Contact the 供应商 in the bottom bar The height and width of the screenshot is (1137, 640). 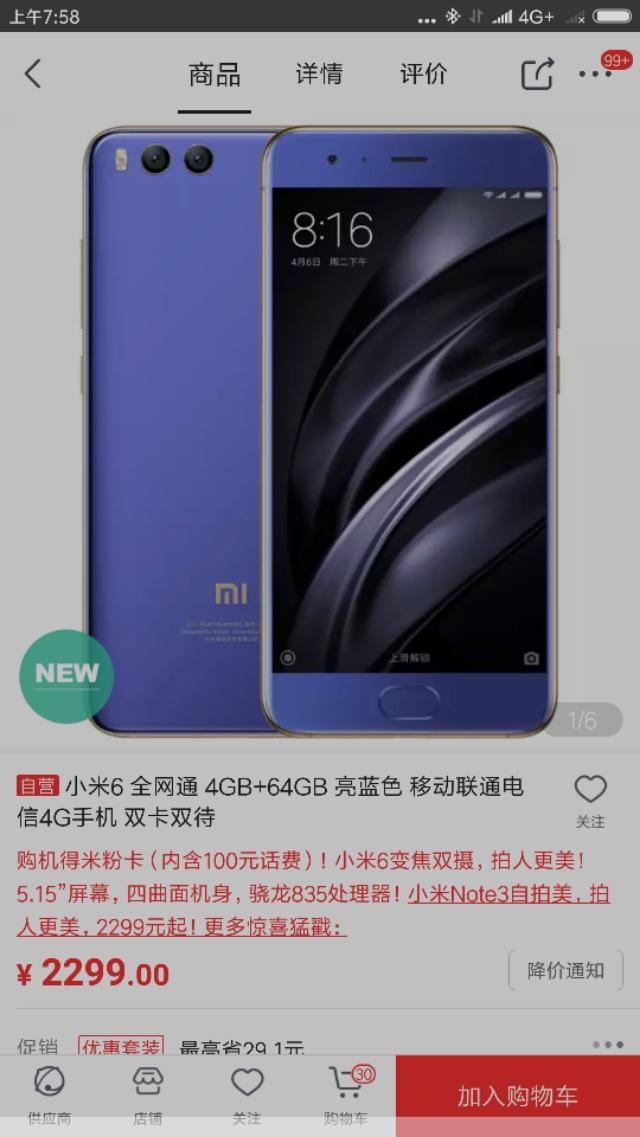[49, 1096]
